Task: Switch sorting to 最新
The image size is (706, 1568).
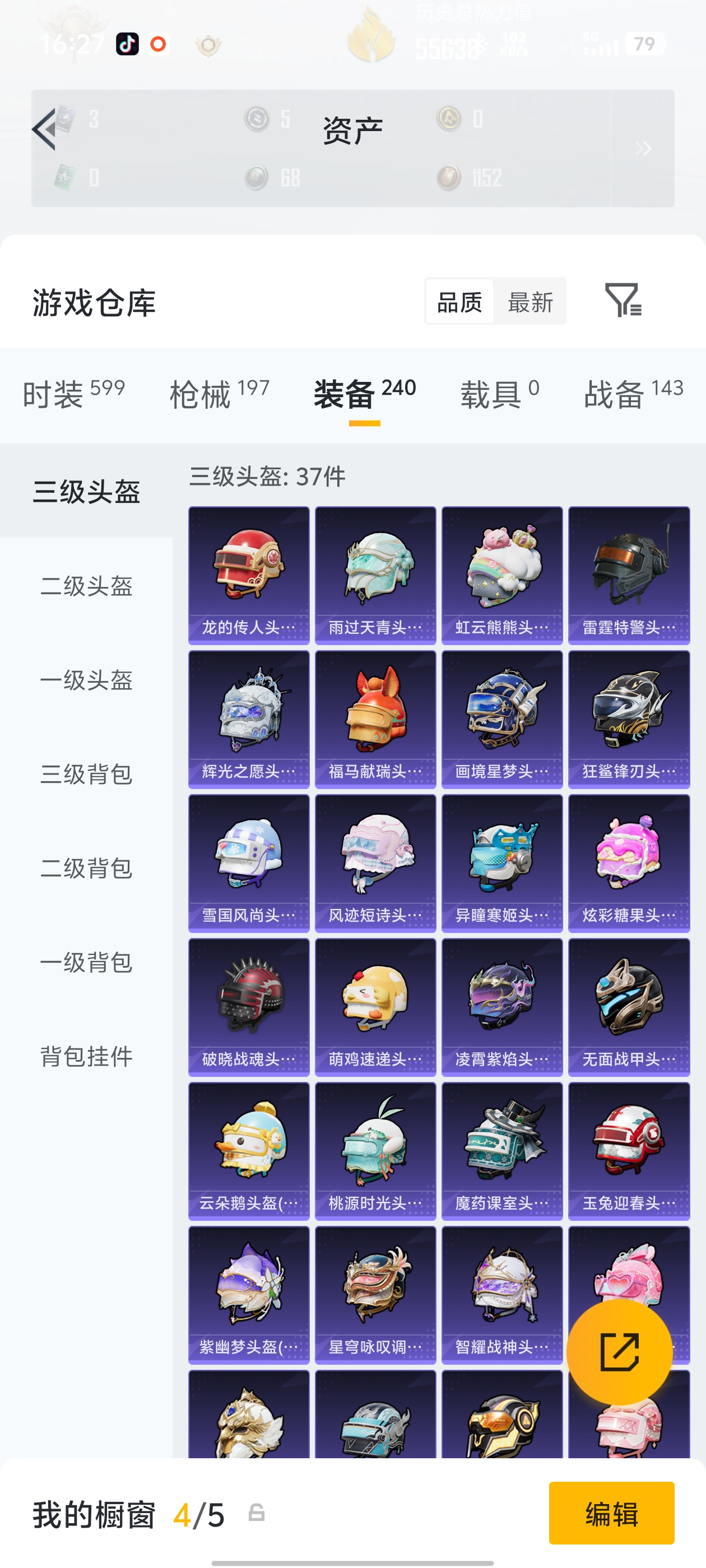Action: point(529,301)
